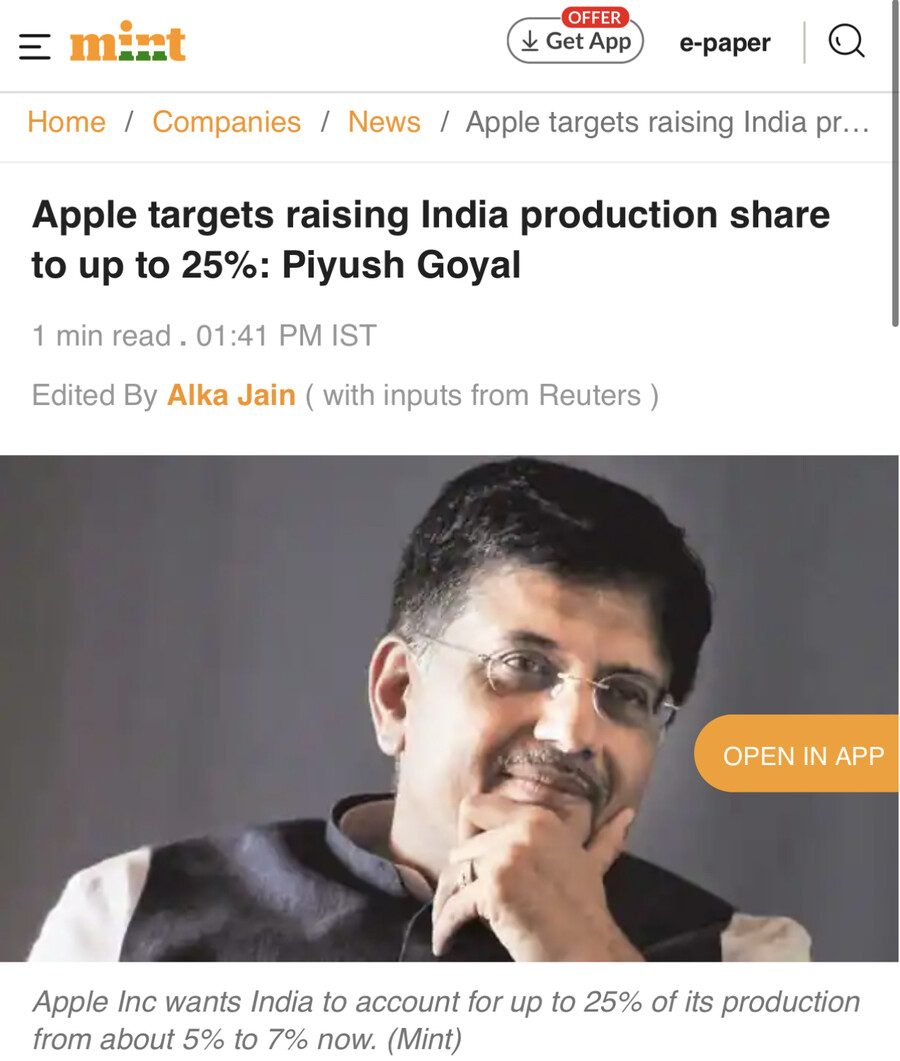View author Alka Jain's profile
This screenshot has height=1061, width=900.
coord(231,395)
